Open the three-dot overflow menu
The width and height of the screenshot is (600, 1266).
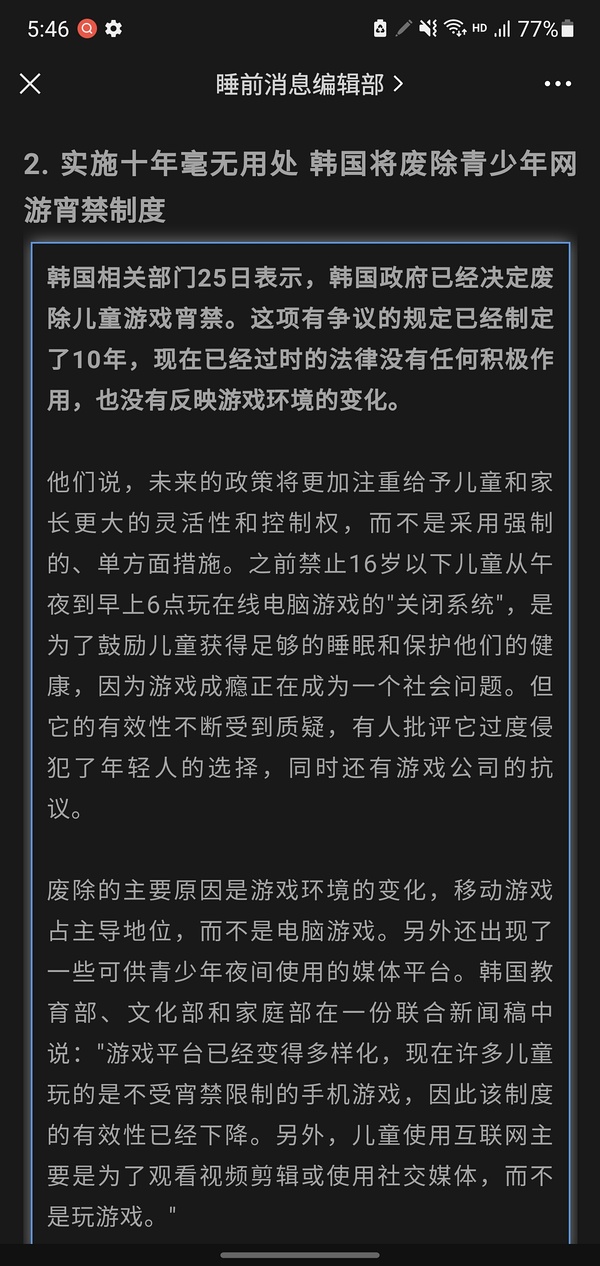point(557,84)
